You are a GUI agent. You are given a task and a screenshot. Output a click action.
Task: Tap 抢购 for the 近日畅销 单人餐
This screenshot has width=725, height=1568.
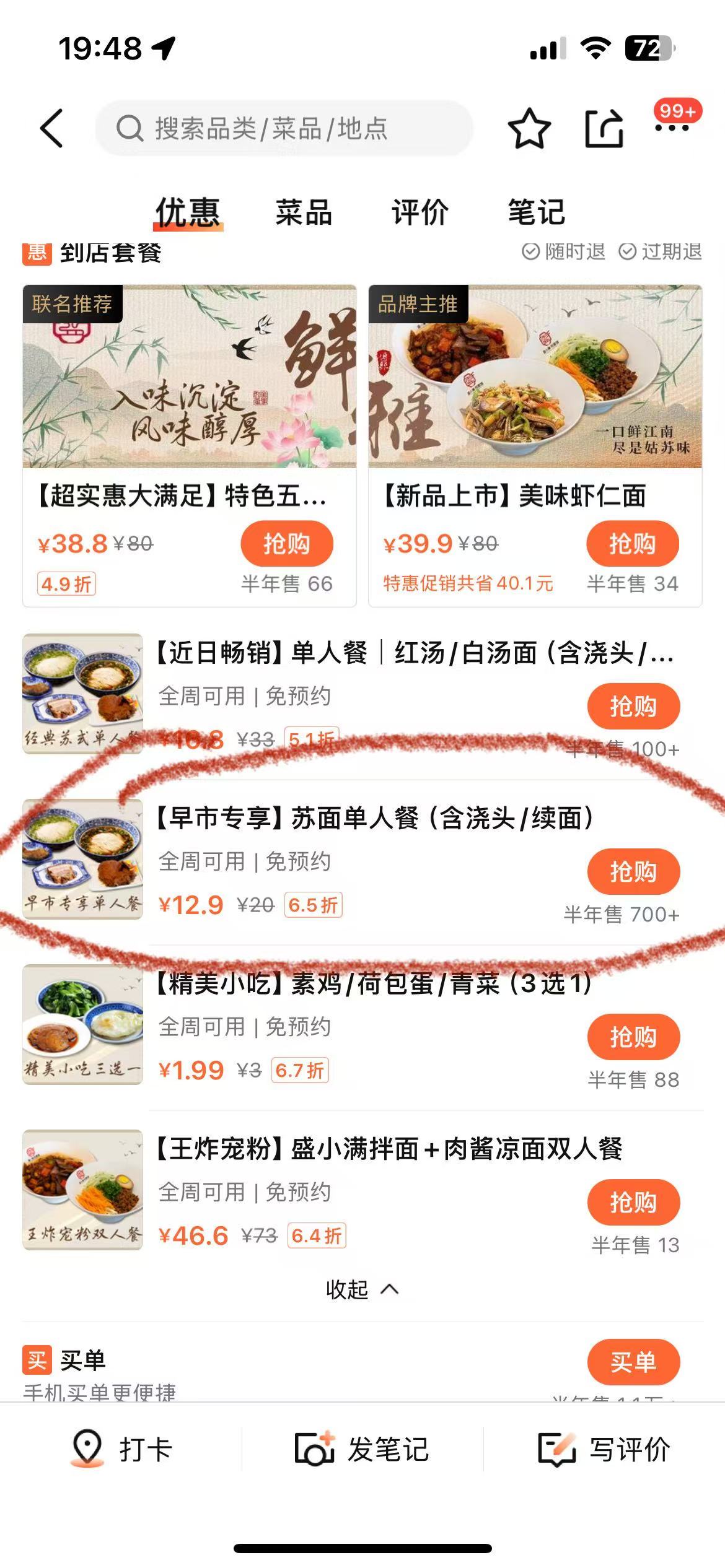pyautogui.click(x=633, y=706)
